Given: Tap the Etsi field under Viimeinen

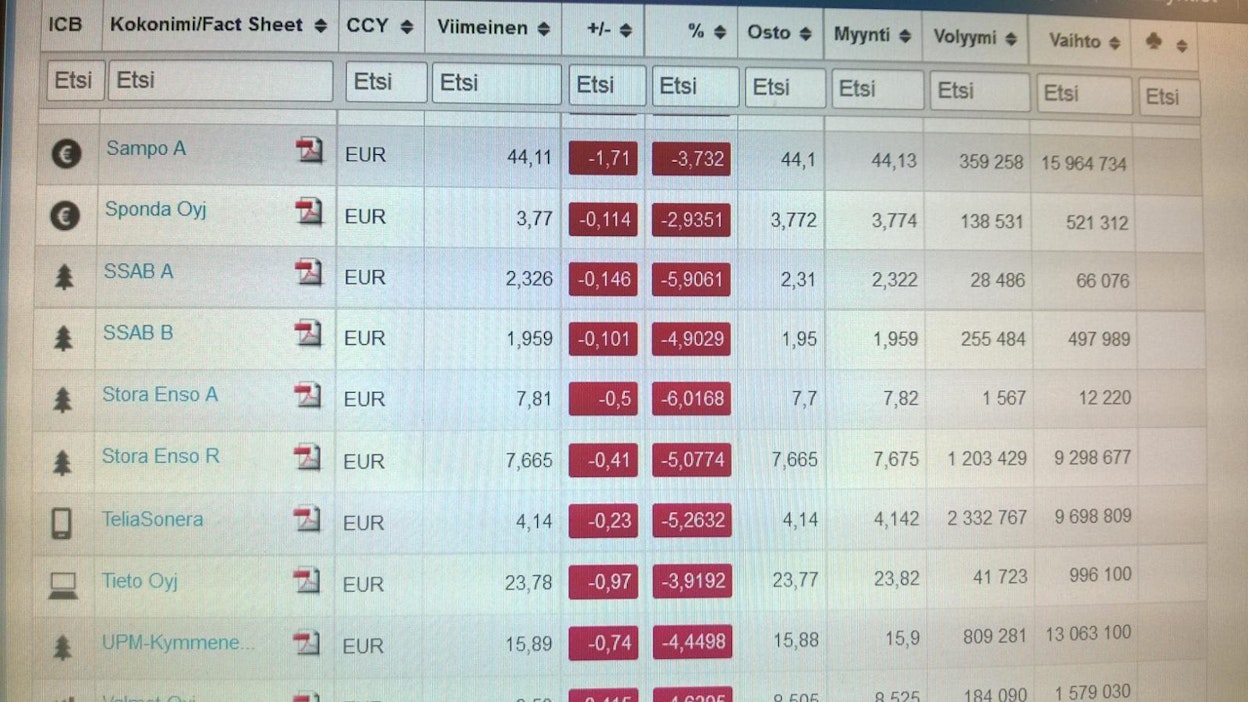Looking at the screenshot, I should coord(497,84).
